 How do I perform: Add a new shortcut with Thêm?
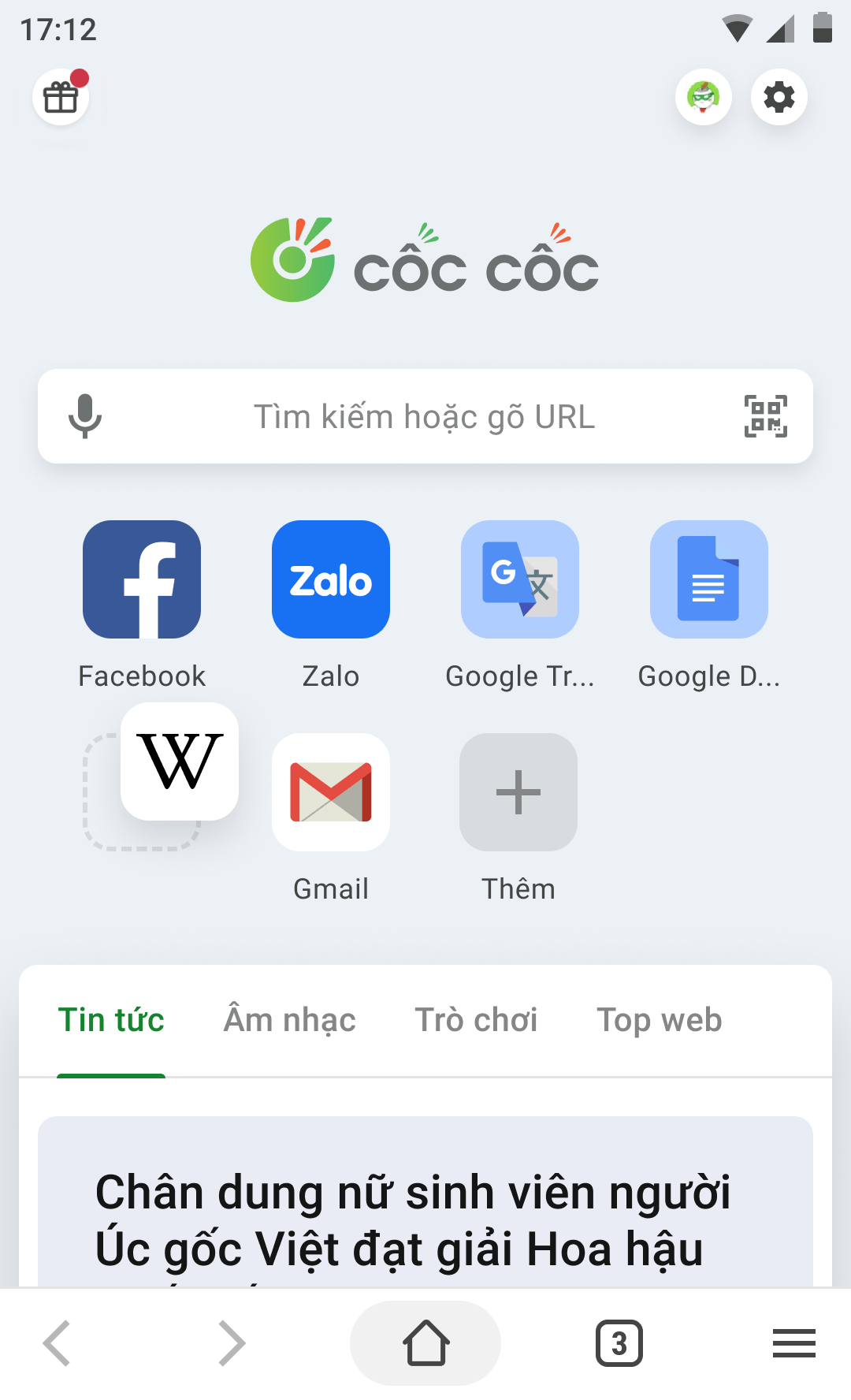click(518, 792)
